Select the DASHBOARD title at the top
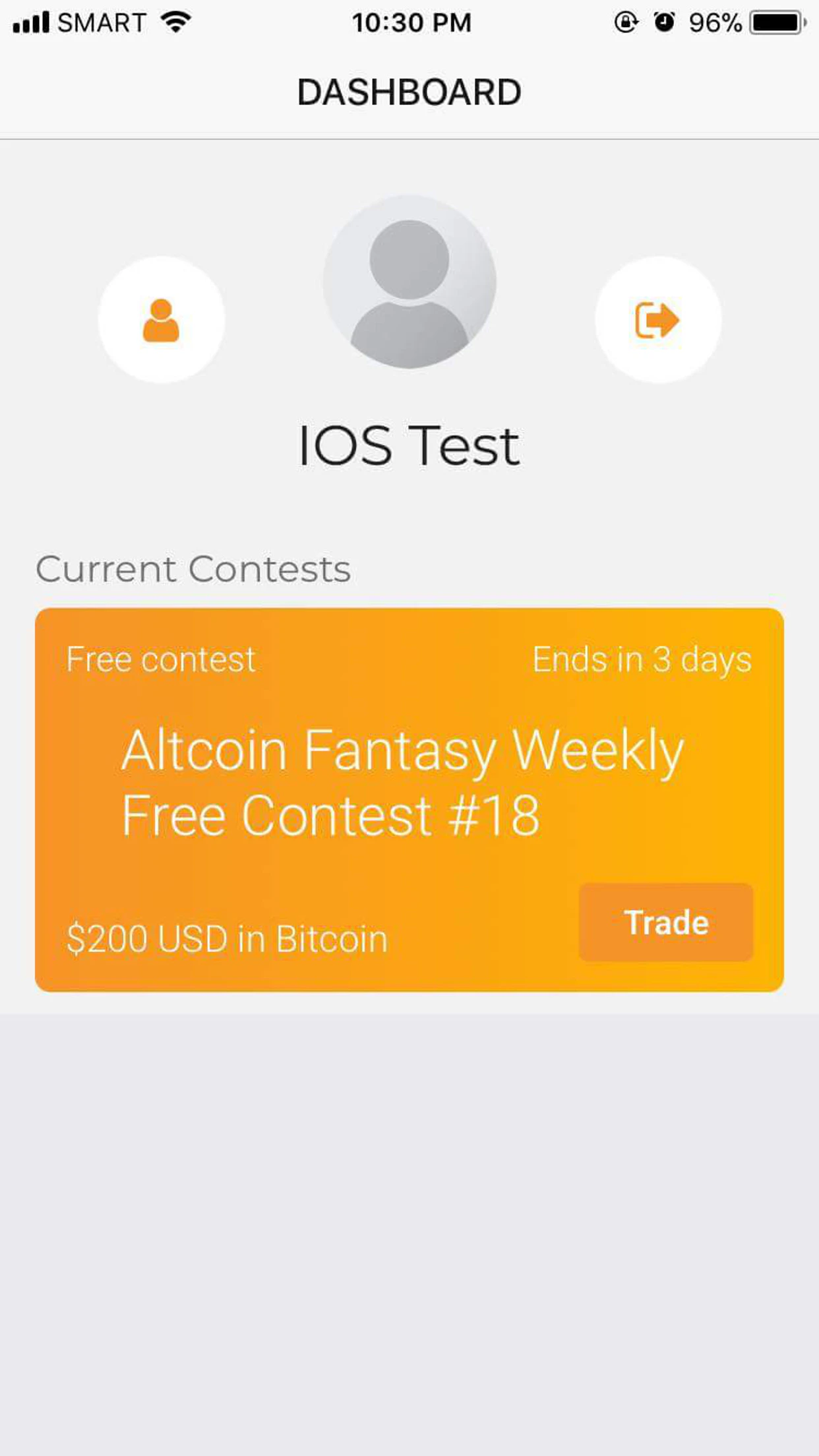The image size is (819, 1456). [409, 92]
